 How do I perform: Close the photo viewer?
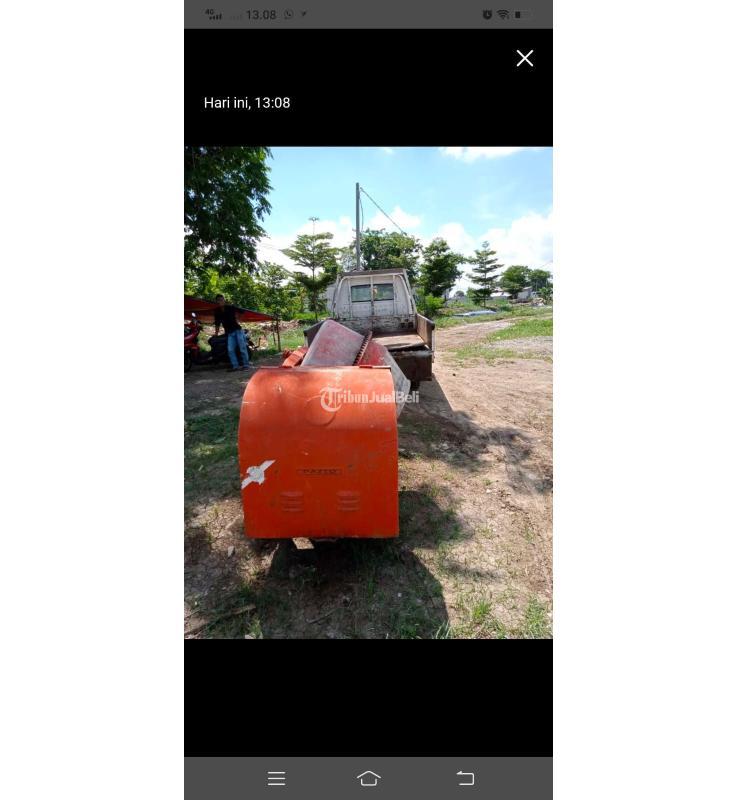pos(524,58)
